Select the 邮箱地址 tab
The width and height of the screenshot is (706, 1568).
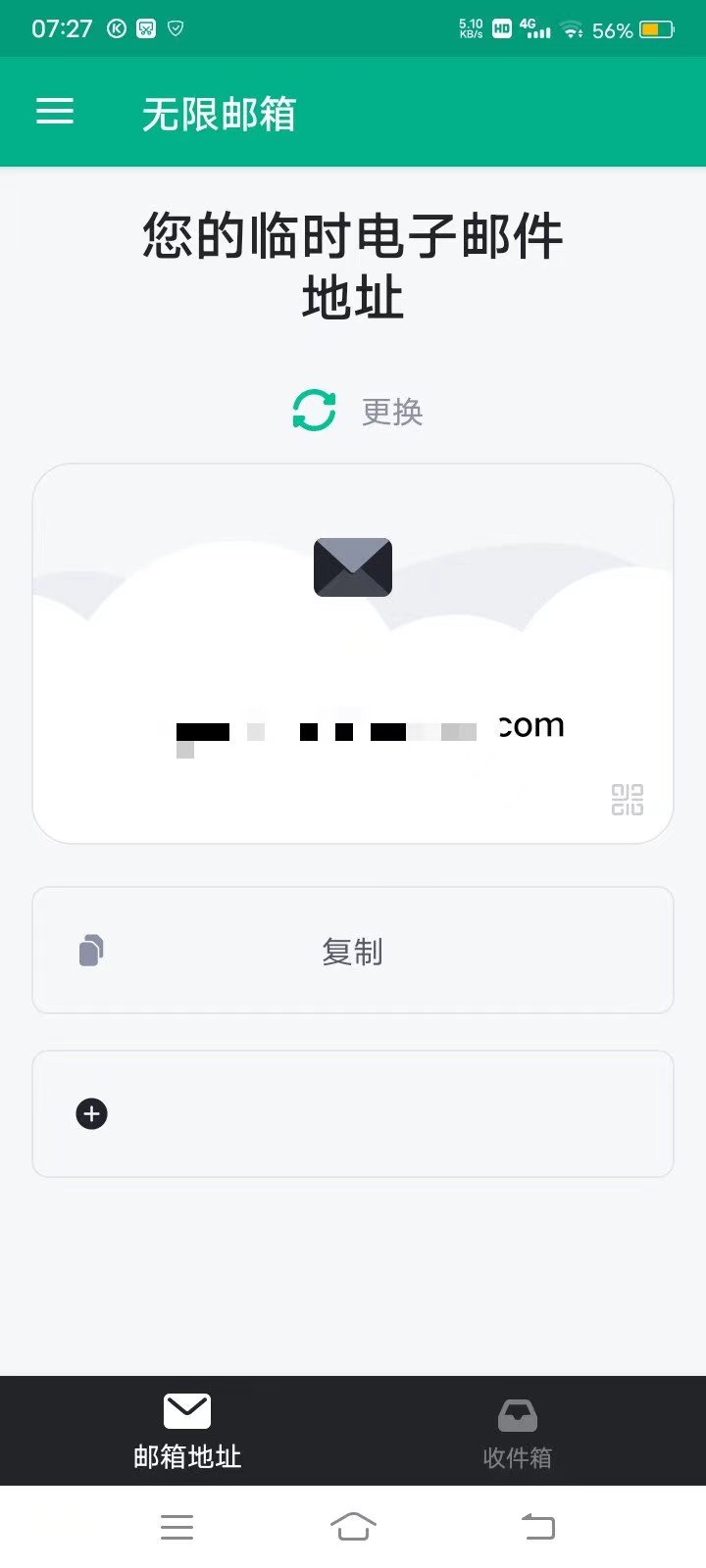point(186,1431)
